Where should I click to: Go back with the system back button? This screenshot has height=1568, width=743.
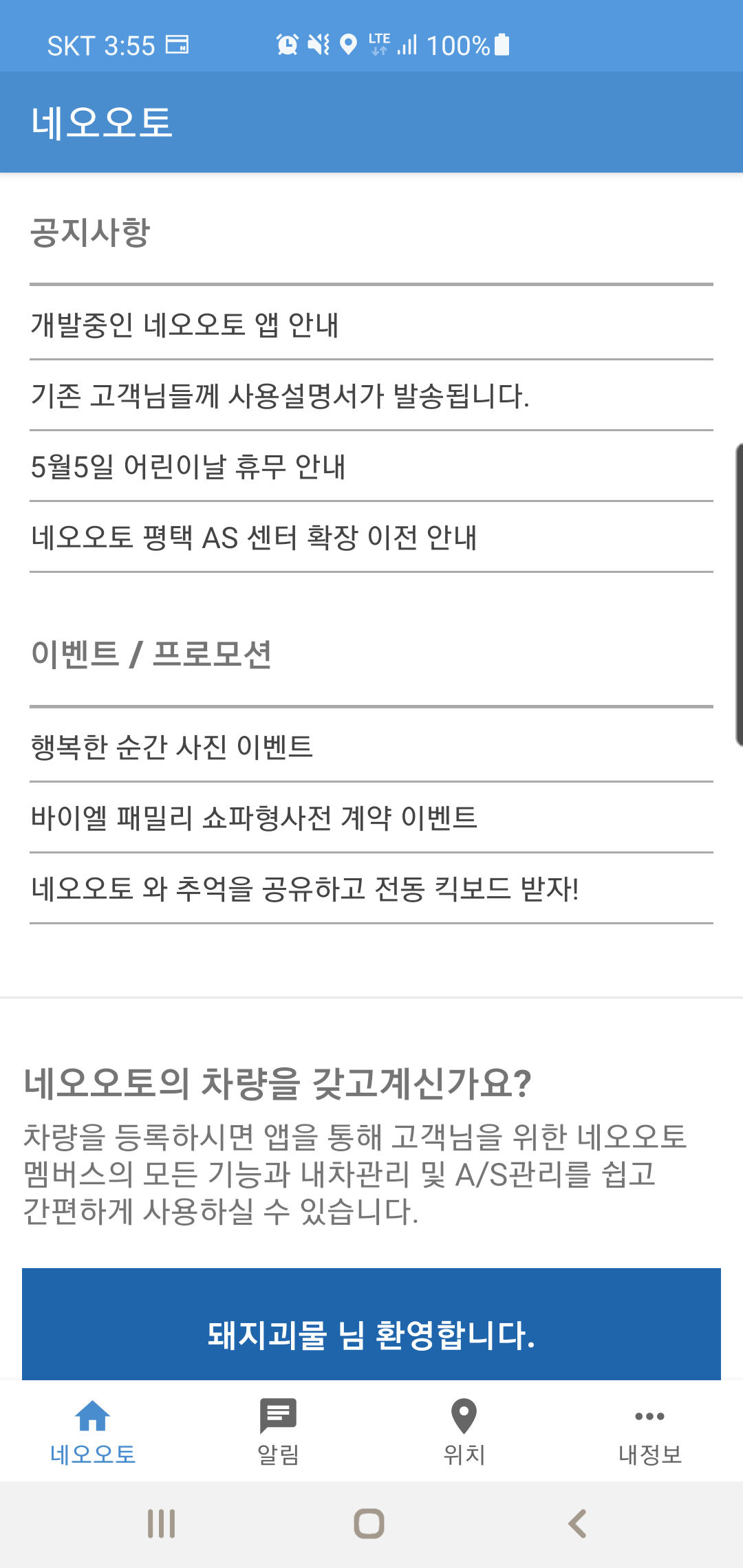[578, 1524]
